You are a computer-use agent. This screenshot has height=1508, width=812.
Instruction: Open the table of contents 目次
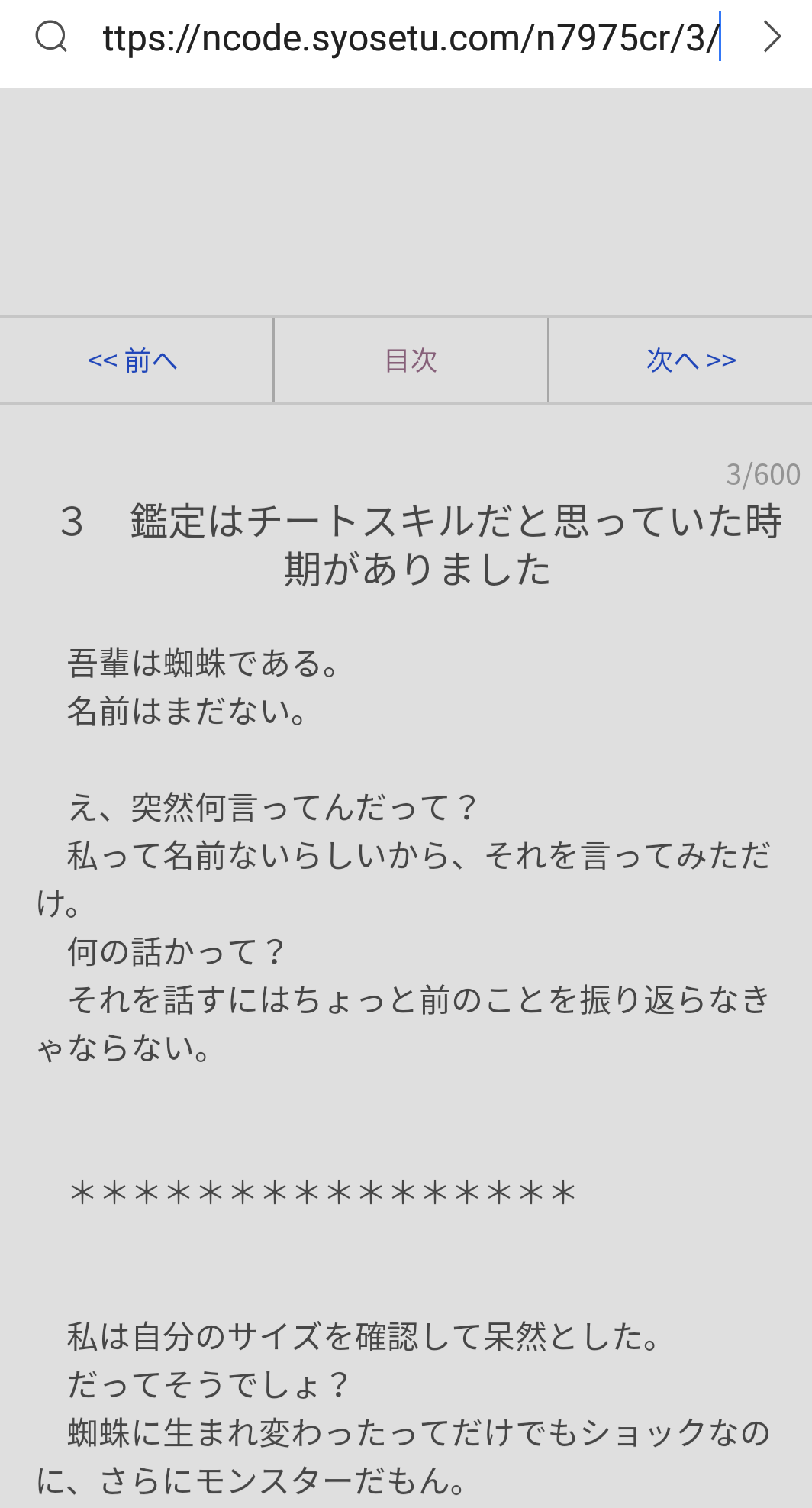[x=411, y=360]
